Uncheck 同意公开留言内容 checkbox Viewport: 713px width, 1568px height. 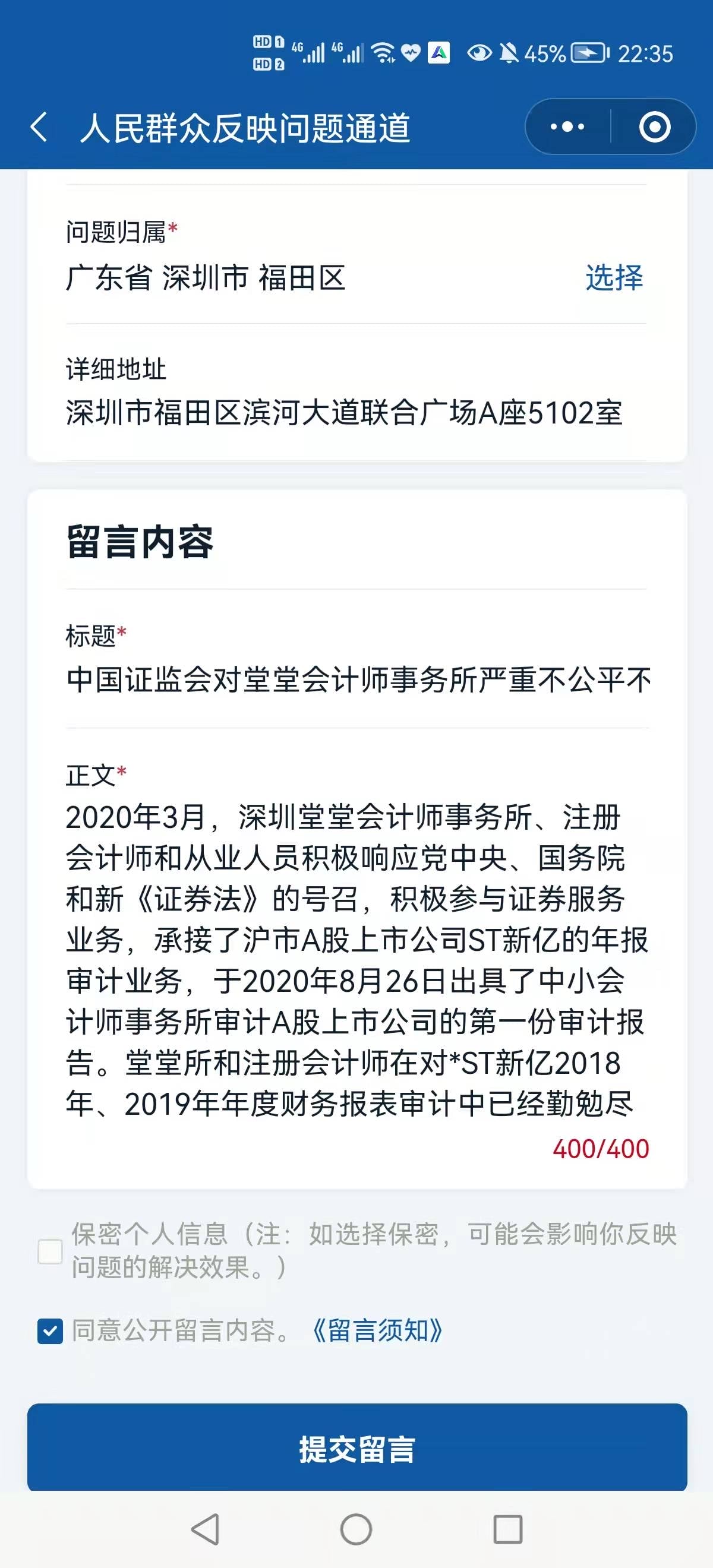point(50,1331)
